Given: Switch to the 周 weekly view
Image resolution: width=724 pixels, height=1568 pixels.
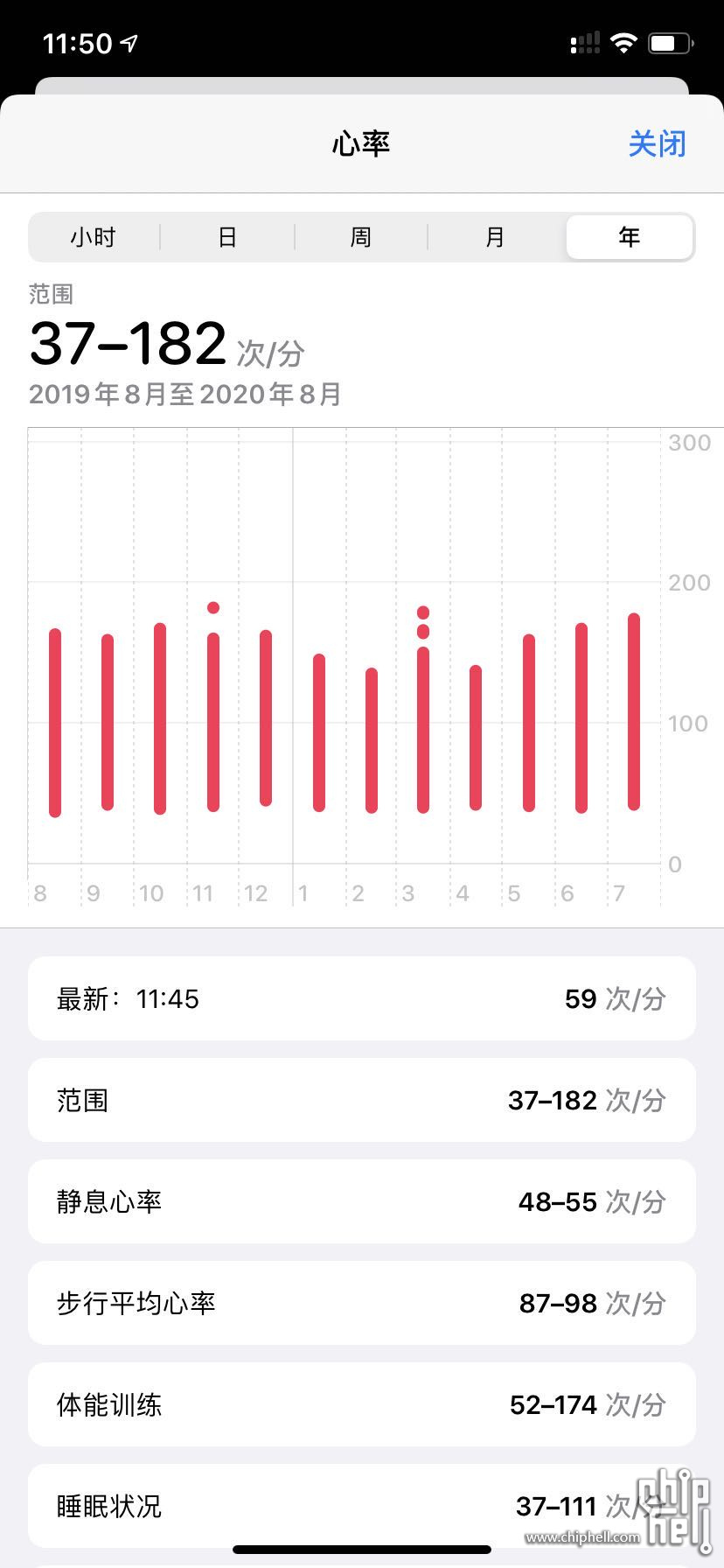Looking at the screenshot, I should click(361, 237).
